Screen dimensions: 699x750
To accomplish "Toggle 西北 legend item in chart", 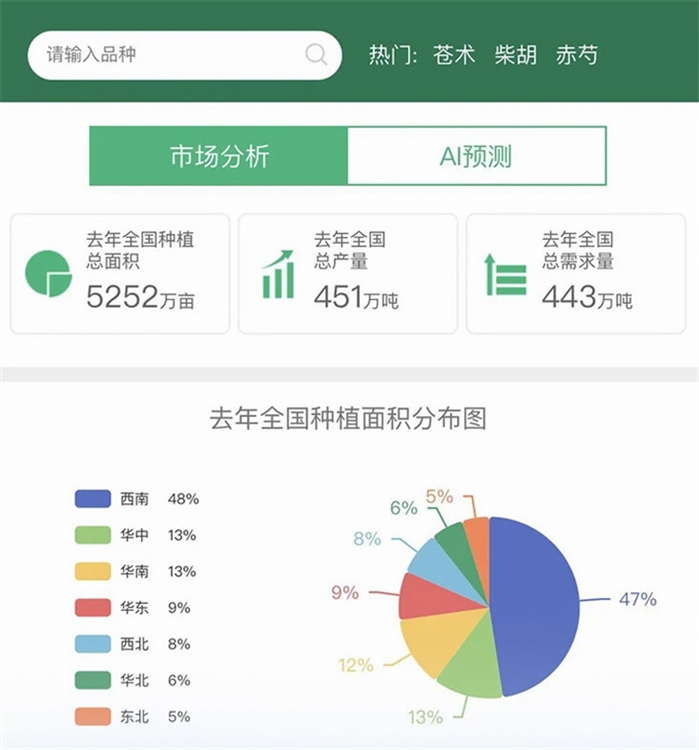I will pyautogui.click(x=133, y=644).
